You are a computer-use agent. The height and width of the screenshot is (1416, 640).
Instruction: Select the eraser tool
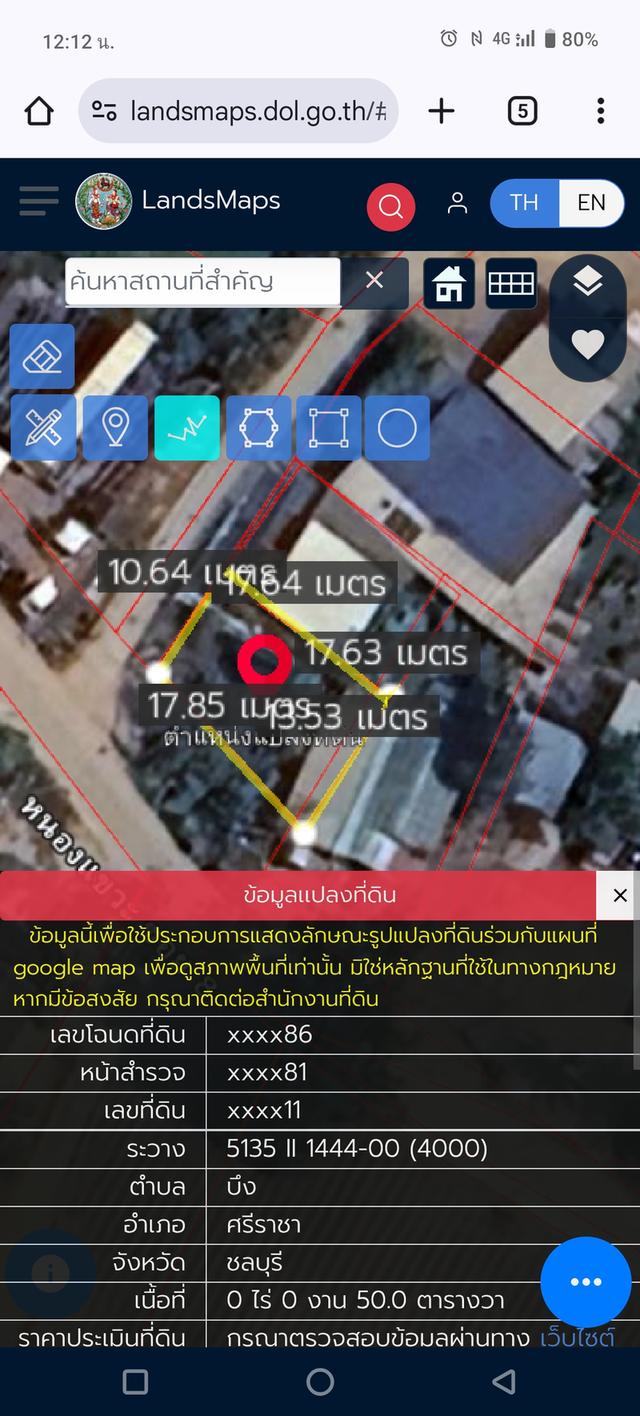point(42,356)
